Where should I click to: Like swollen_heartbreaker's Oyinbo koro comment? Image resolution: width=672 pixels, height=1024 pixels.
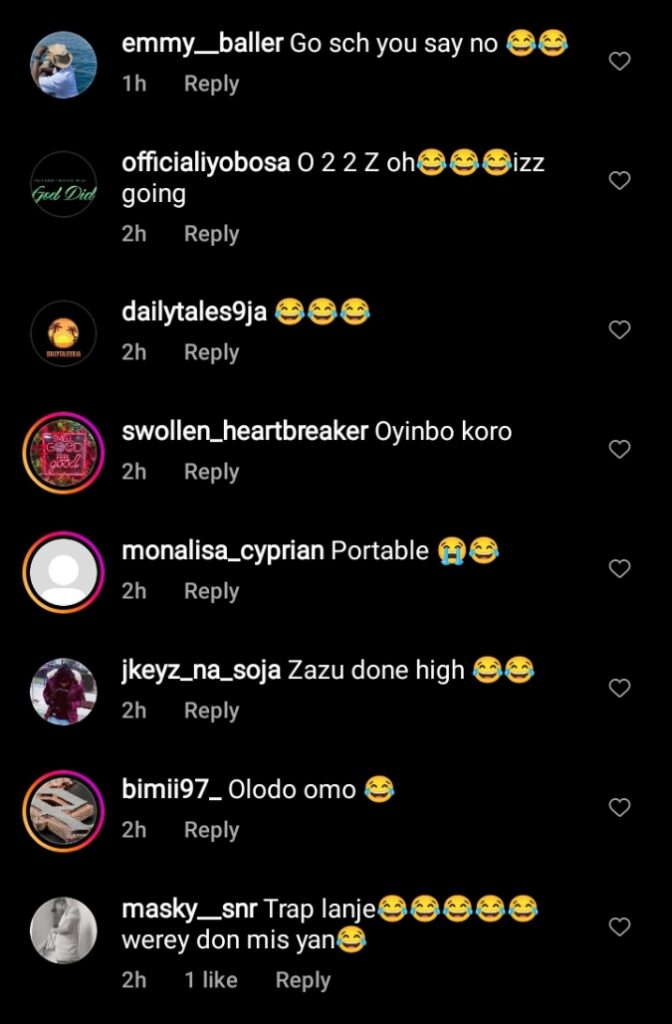click(620, 449)
